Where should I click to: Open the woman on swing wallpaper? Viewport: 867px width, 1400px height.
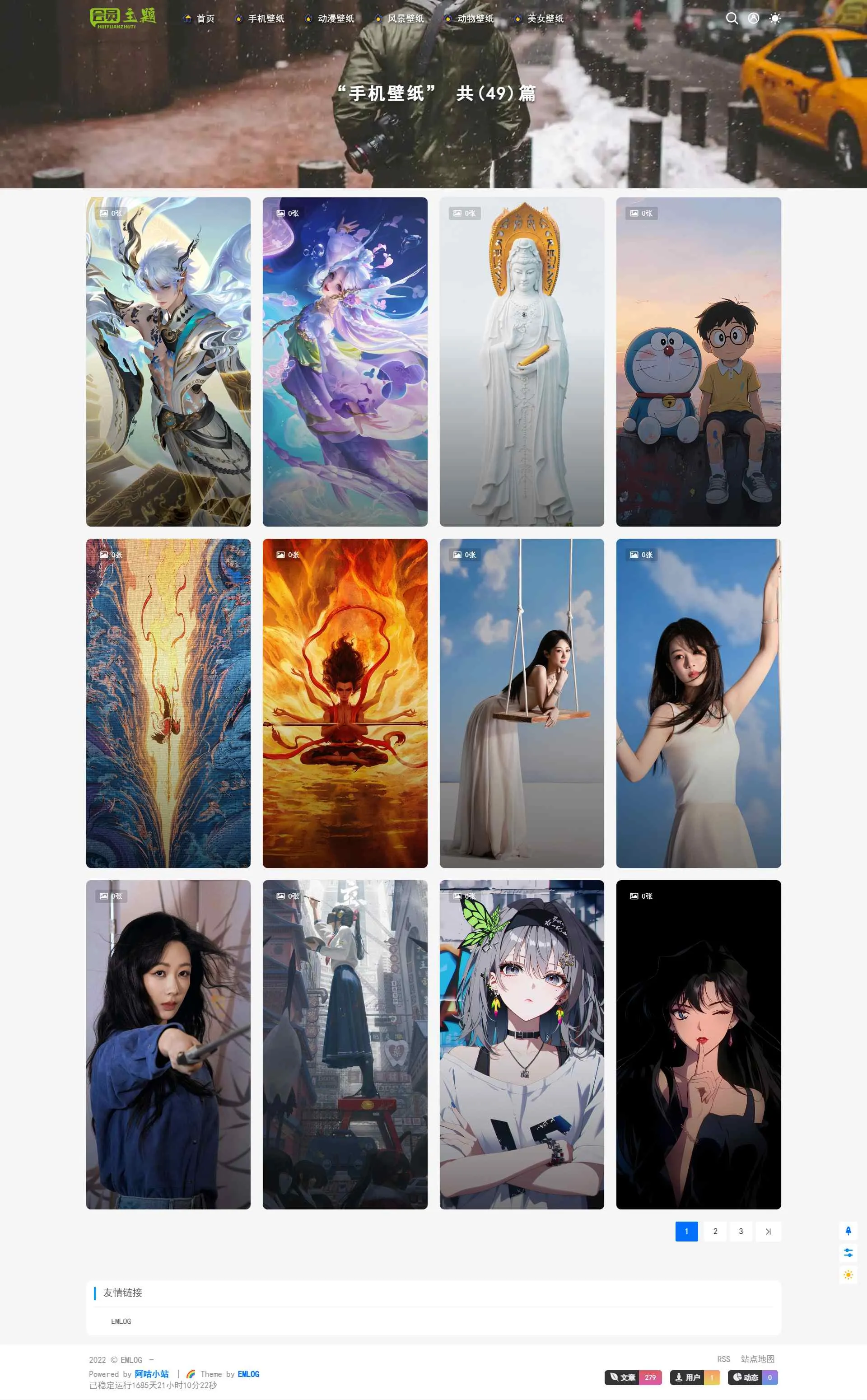[x=522, y=703]
